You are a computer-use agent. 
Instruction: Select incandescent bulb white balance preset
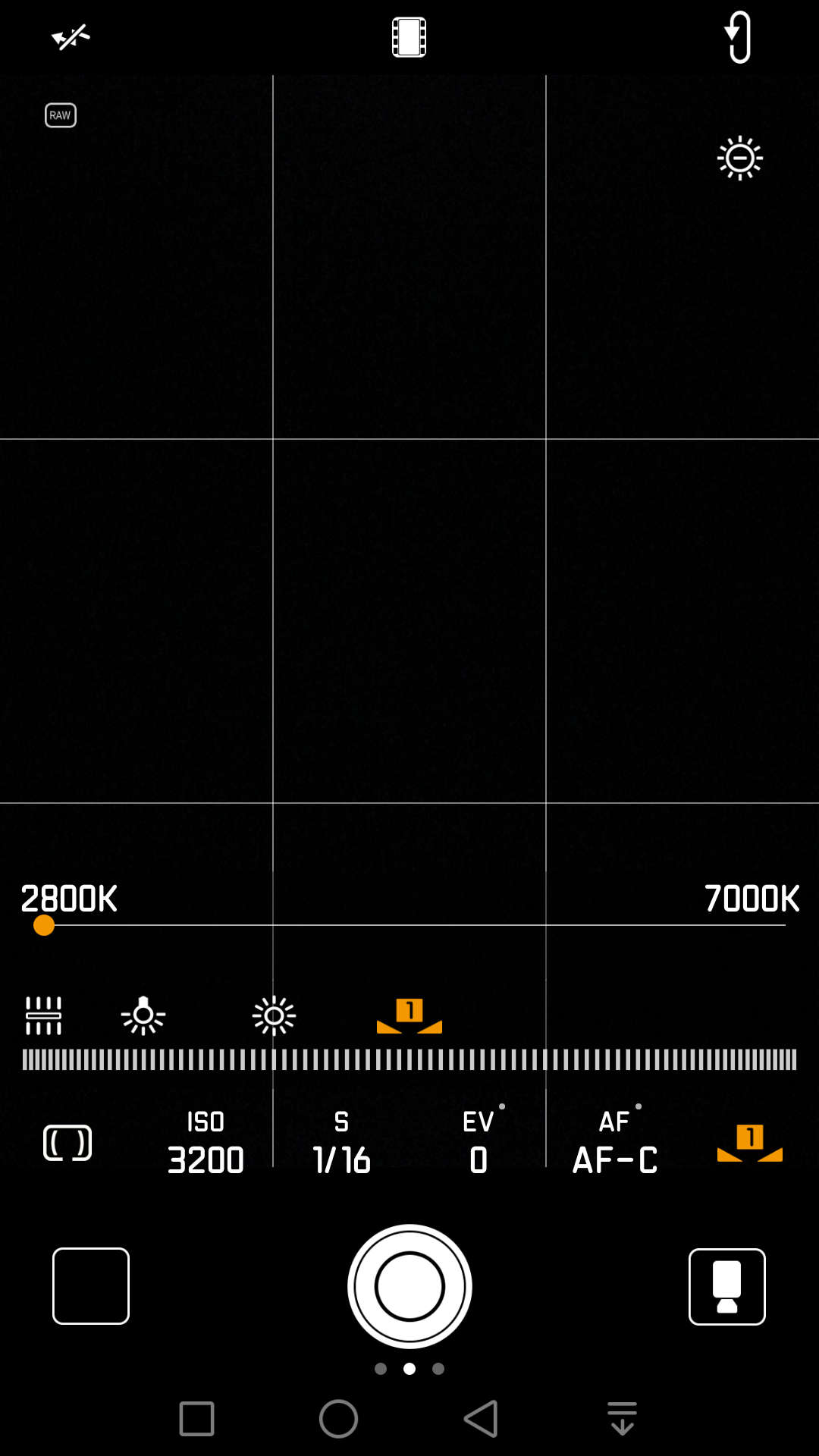(143, 1015)
